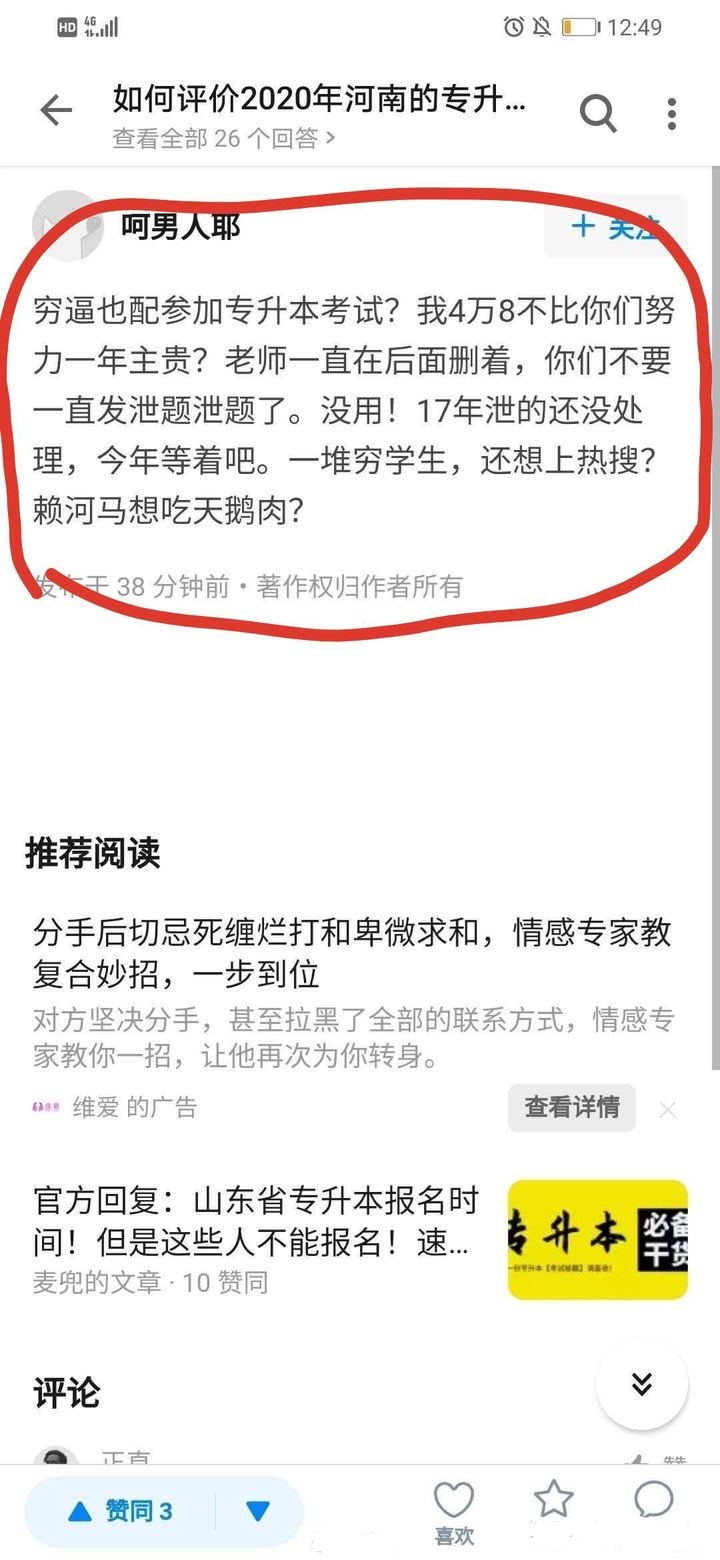
Task: Open the 分手后切忌死缠烂打 ad article
Action: (x=350, y=952)
